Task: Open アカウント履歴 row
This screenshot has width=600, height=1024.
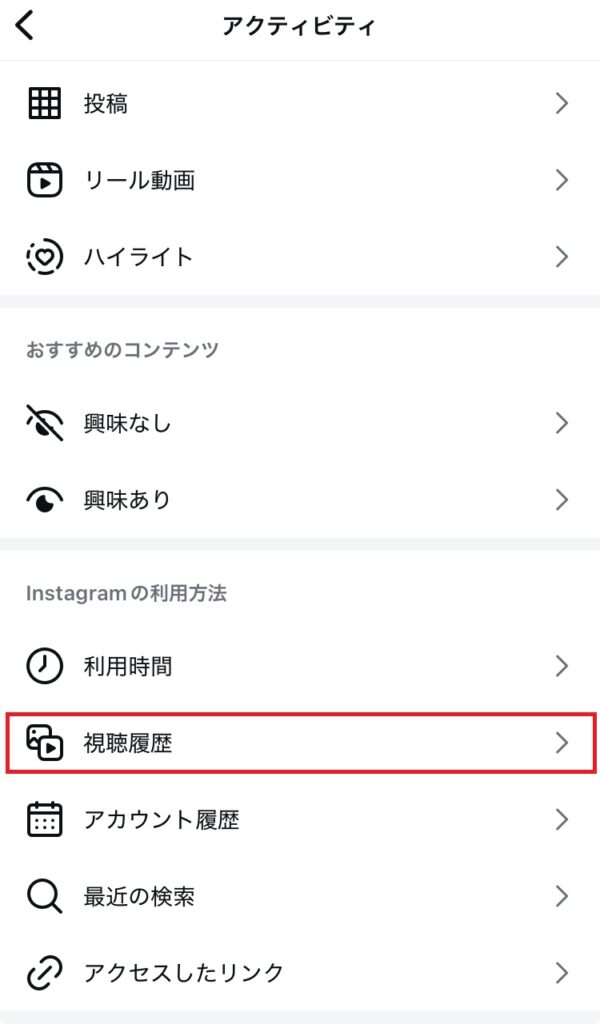Action: point(300,820)
